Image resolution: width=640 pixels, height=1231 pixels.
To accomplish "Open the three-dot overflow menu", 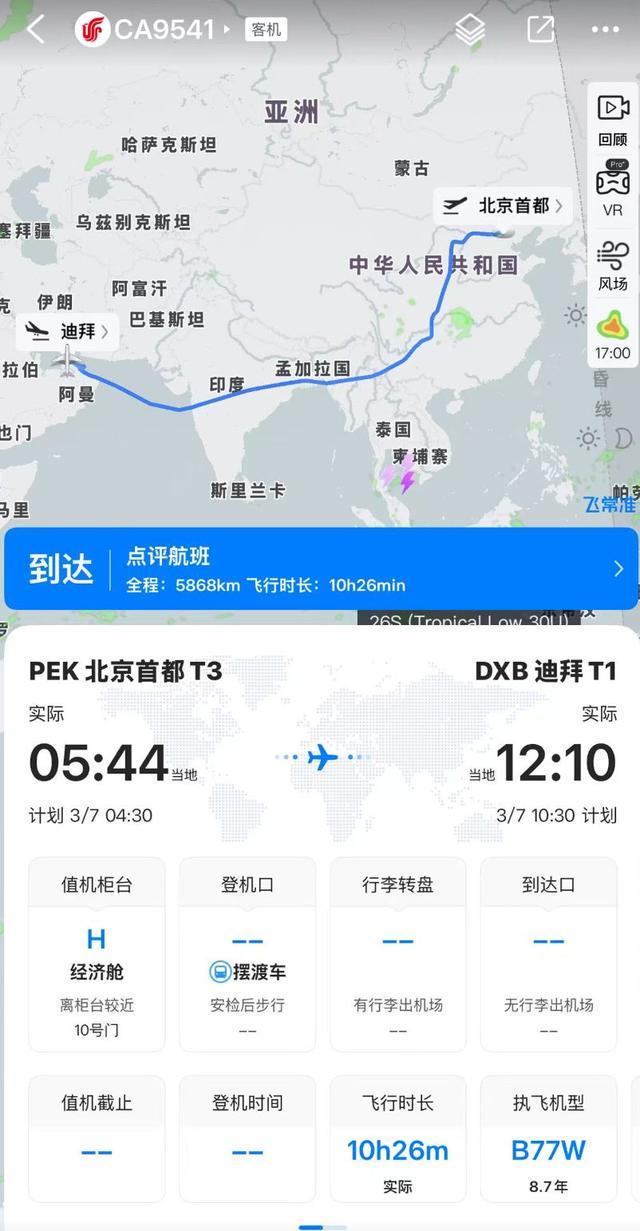I will pyautogui.click(x=605, y=30).
